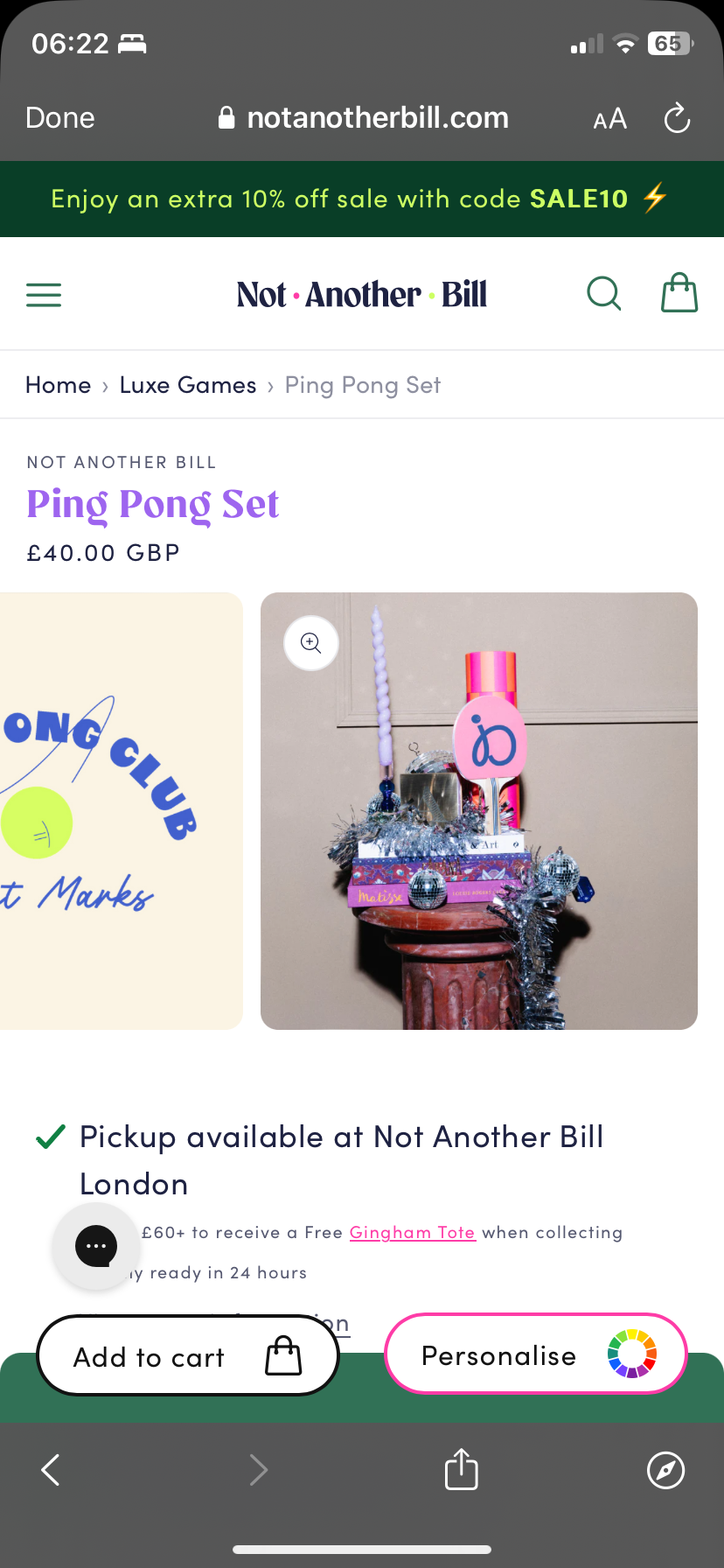Close the browser with Done

point(60,118)
